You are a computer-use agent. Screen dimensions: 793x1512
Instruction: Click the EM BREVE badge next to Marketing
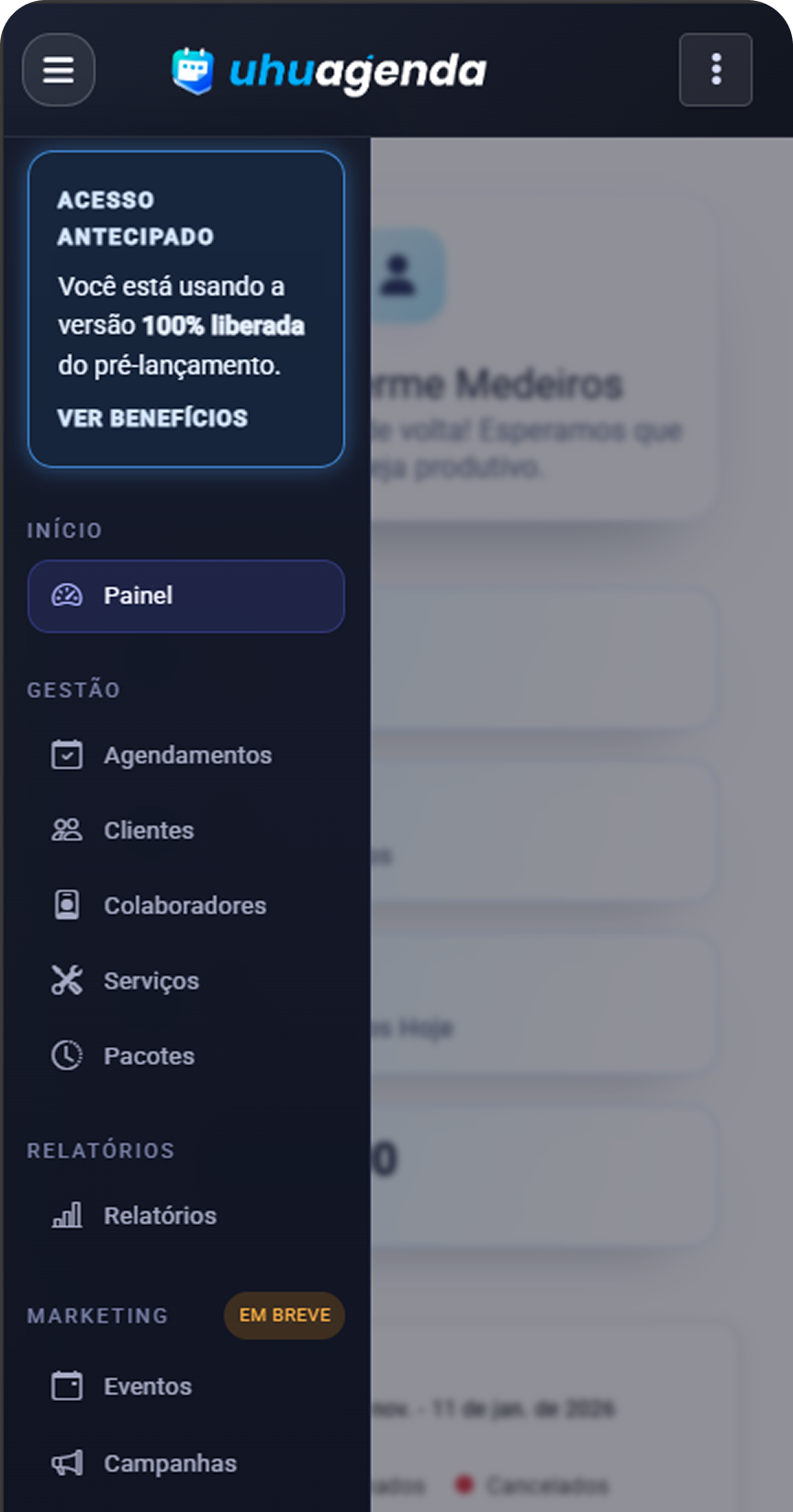(284, 1315)
